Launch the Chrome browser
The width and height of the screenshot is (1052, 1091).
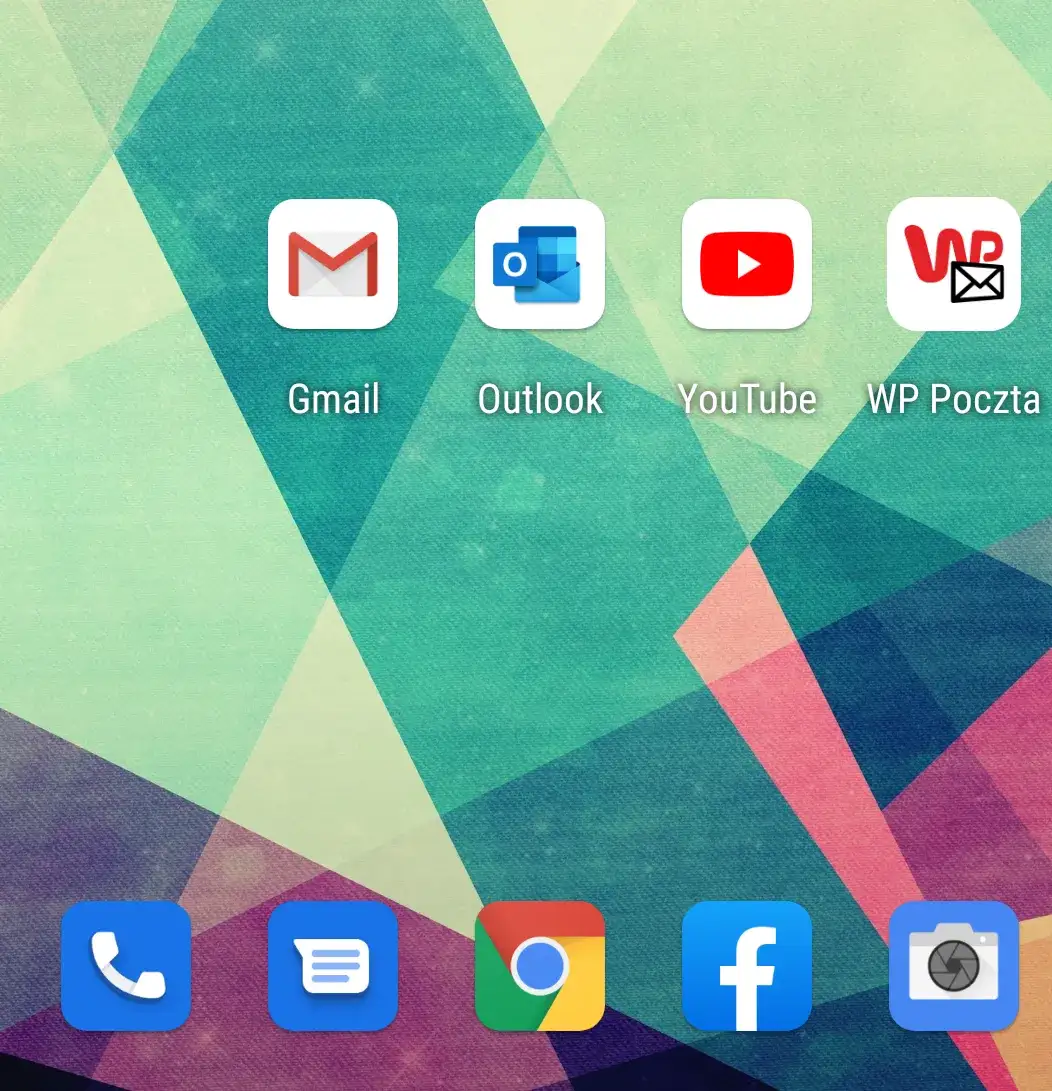(540, 965)
